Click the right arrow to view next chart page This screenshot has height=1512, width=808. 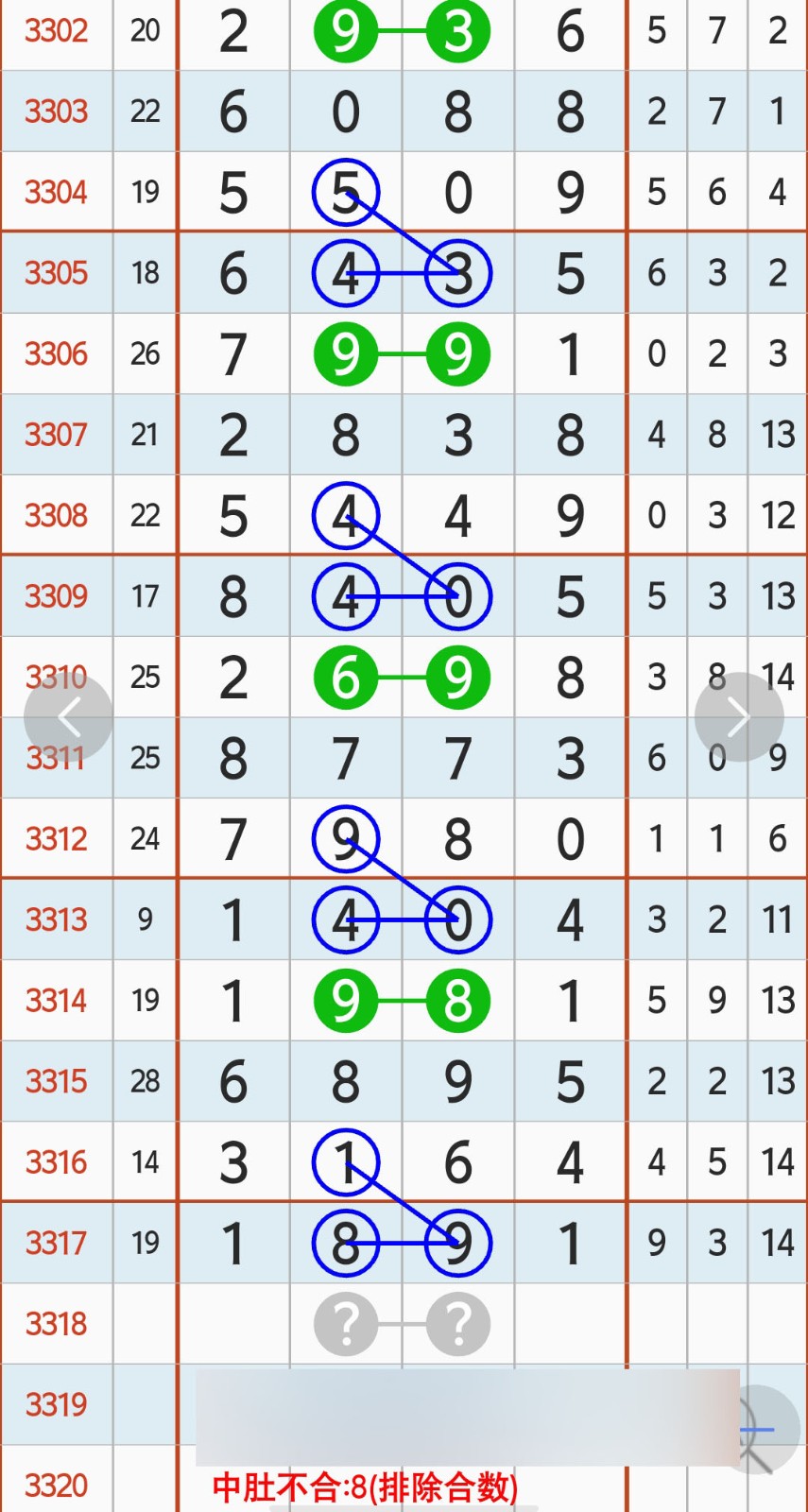(x=739, y=715)
